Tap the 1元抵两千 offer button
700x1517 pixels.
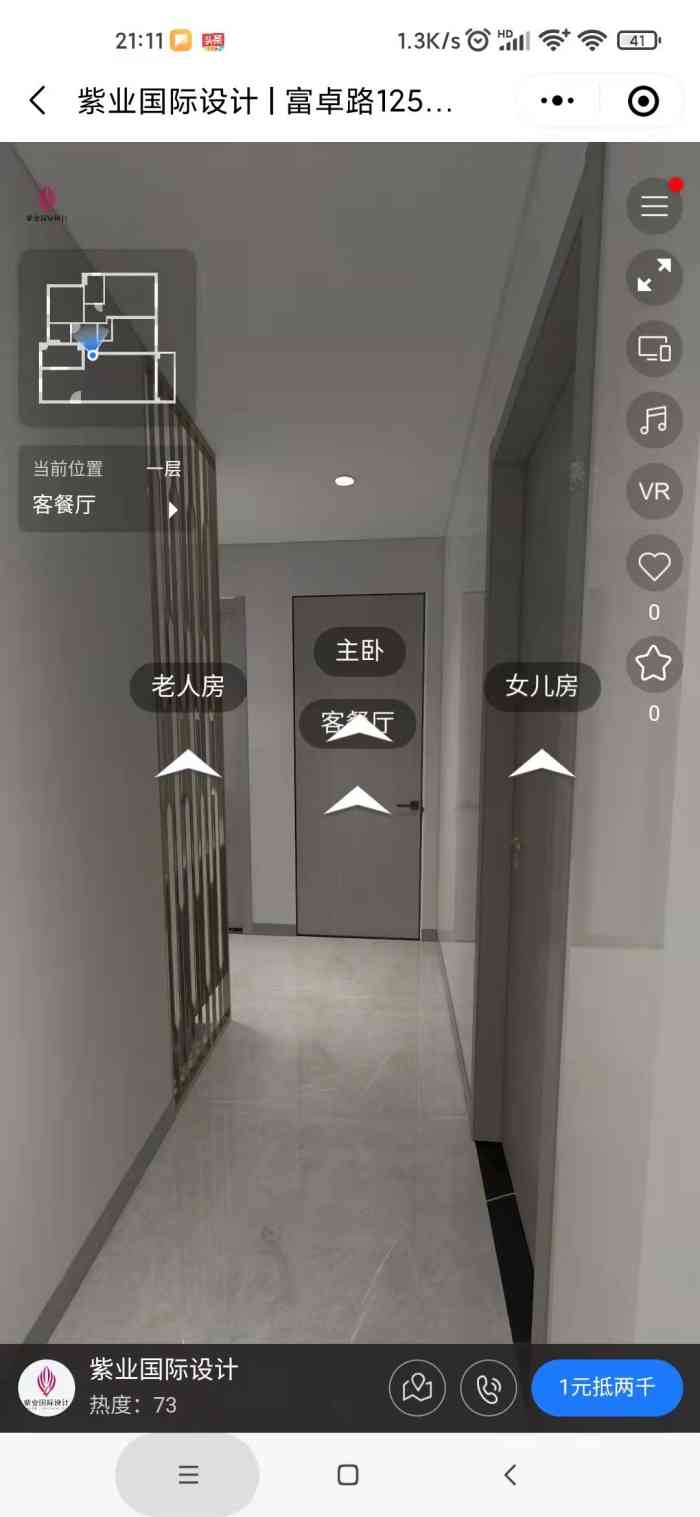[x=607, y=1388]
